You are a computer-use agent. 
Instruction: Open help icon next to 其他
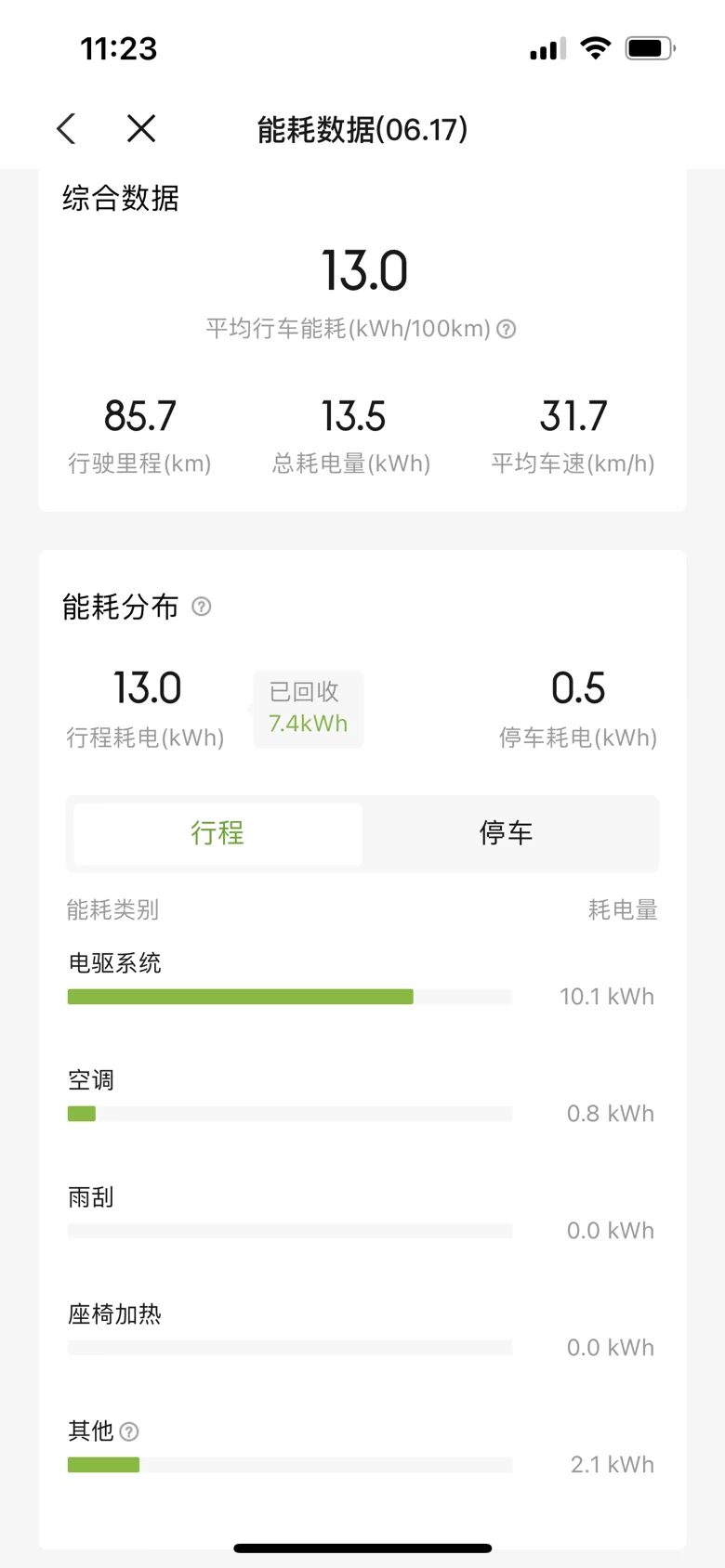pos(129,1431)
